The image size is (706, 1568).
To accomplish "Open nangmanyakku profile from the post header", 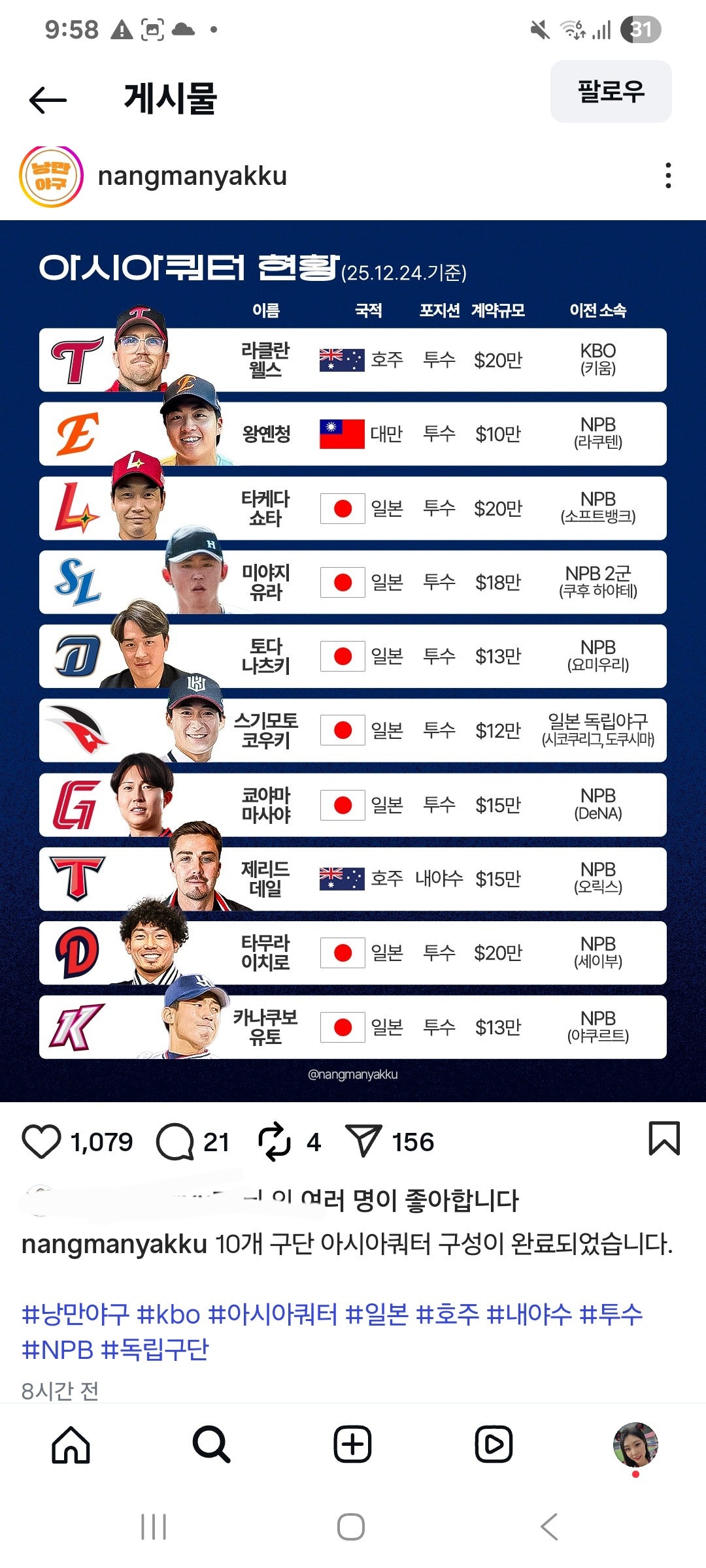I will pos(192,176).
